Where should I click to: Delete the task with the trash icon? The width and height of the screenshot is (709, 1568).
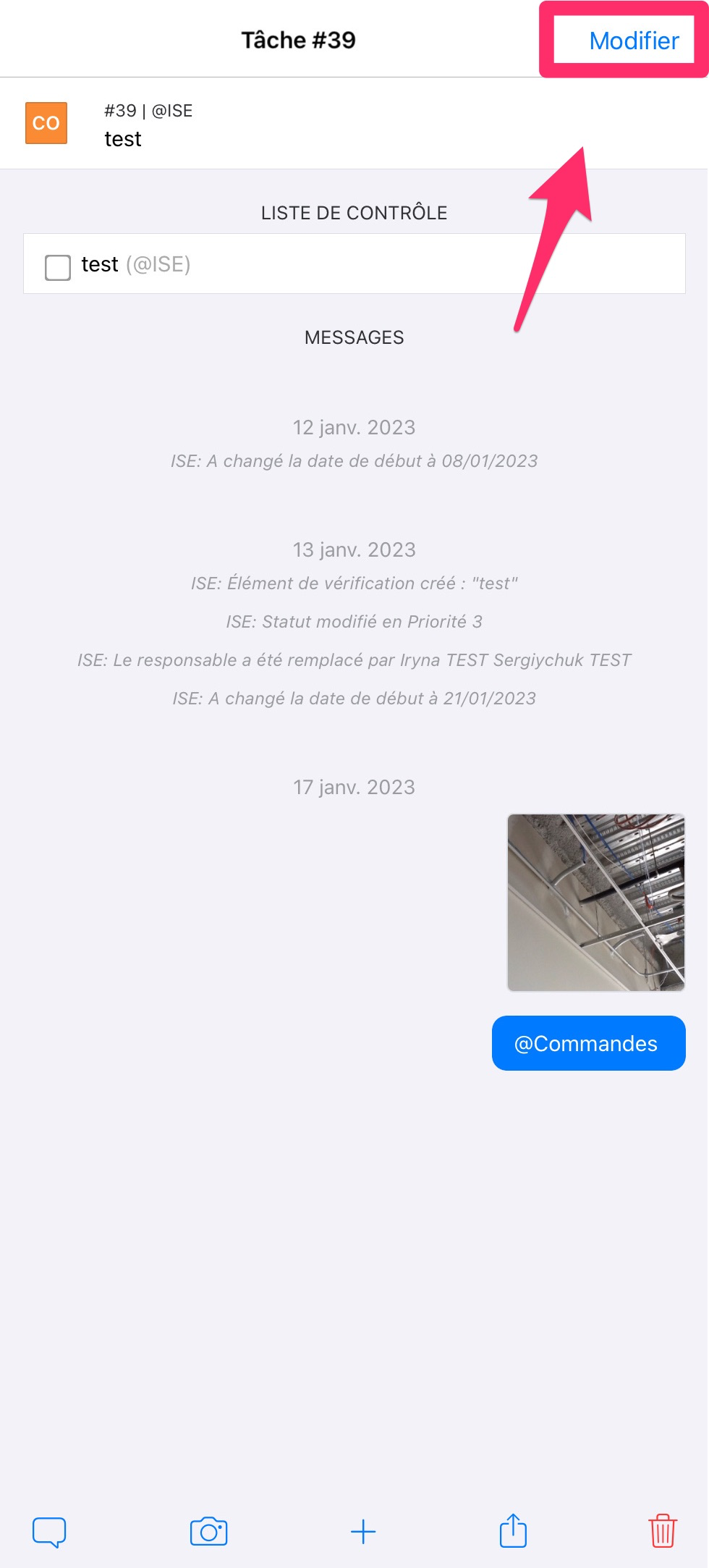pyautogui.click(x=662, y=1530)
